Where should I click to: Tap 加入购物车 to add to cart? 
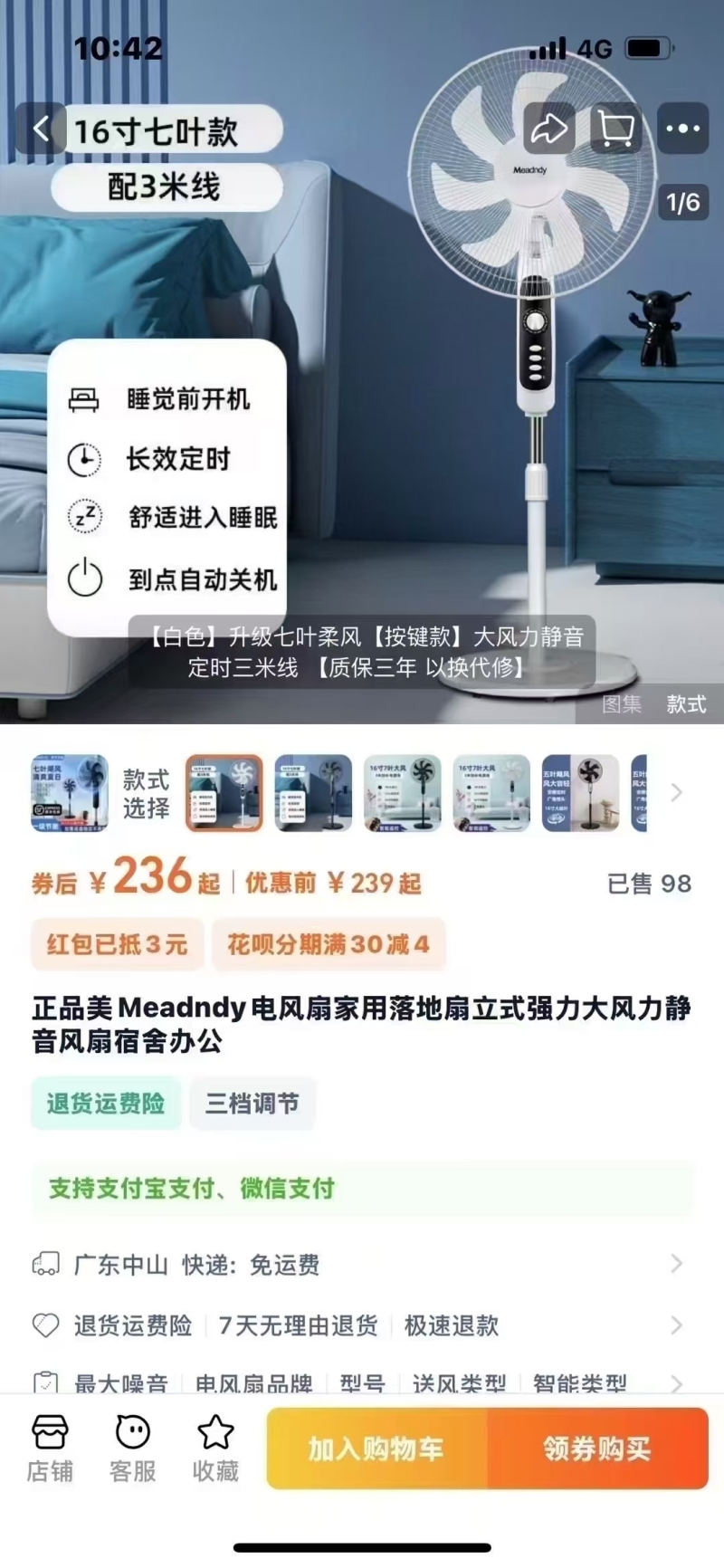coord(376,1448)
